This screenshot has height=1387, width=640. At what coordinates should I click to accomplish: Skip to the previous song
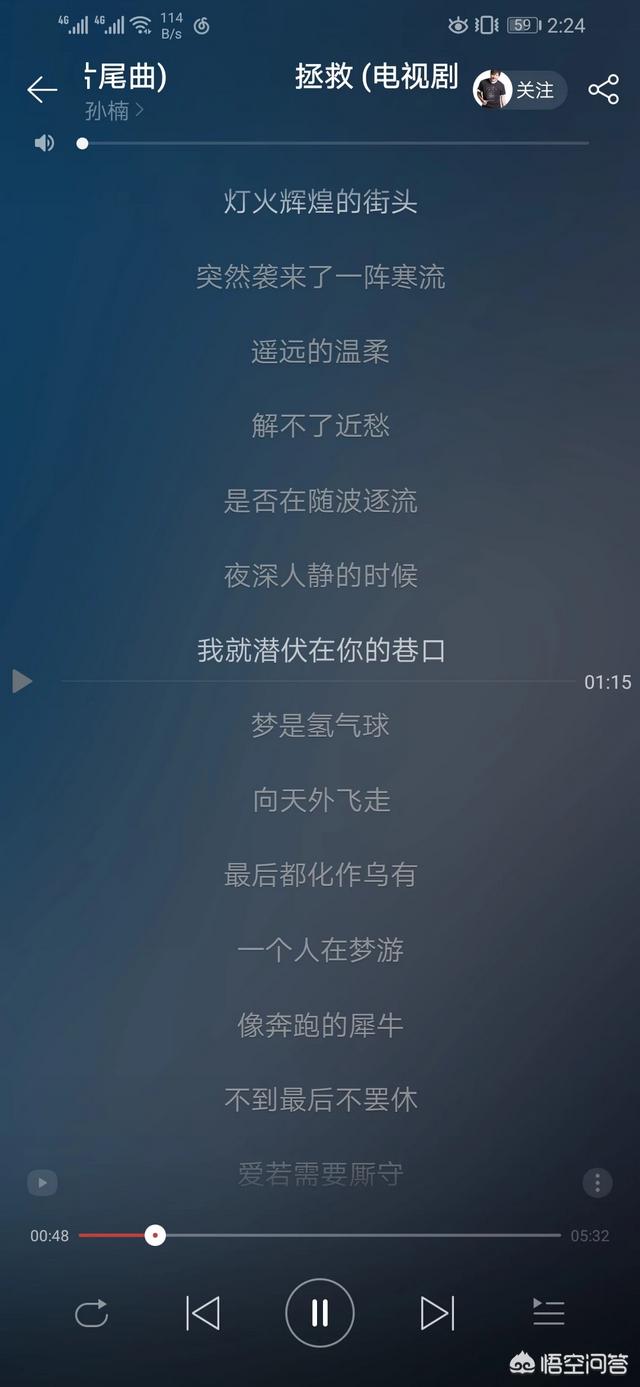[x=203, y=1313]
